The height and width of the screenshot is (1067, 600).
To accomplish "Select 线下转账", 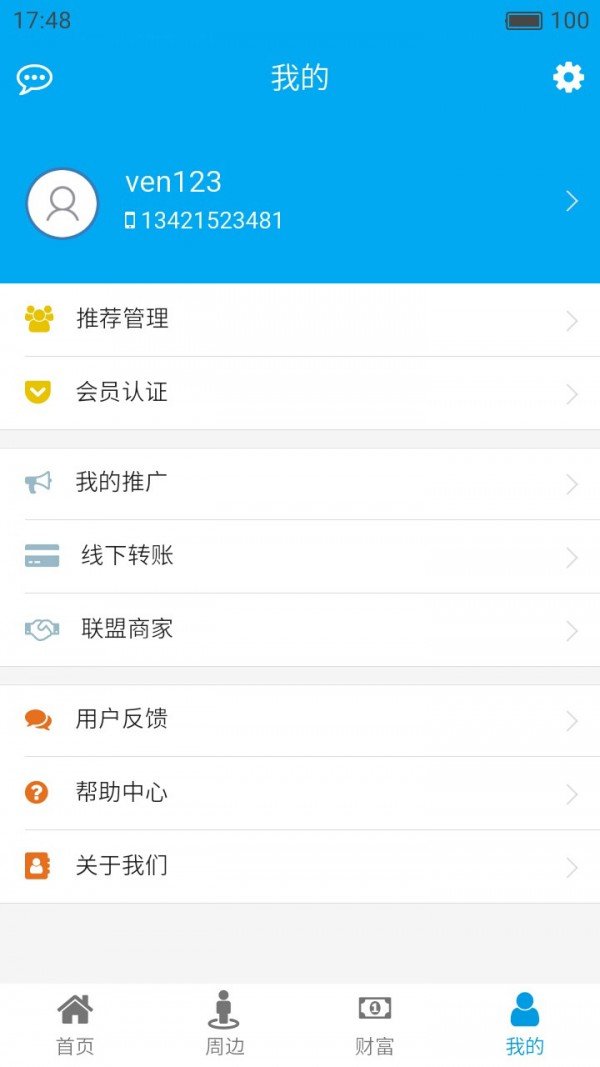I will [300, 556].
